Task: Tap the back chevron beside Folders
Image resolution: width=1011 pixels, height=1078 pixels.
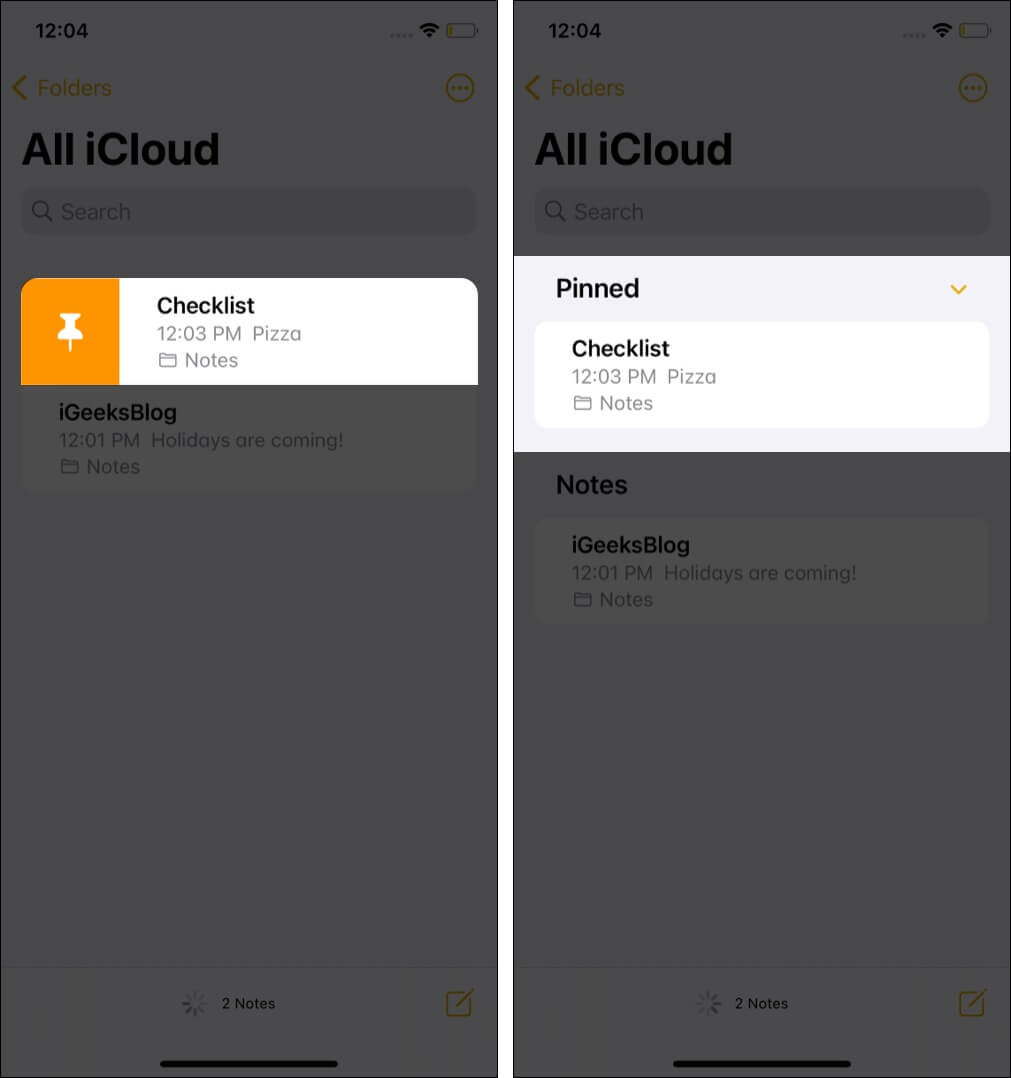Action: pos(19,88)
